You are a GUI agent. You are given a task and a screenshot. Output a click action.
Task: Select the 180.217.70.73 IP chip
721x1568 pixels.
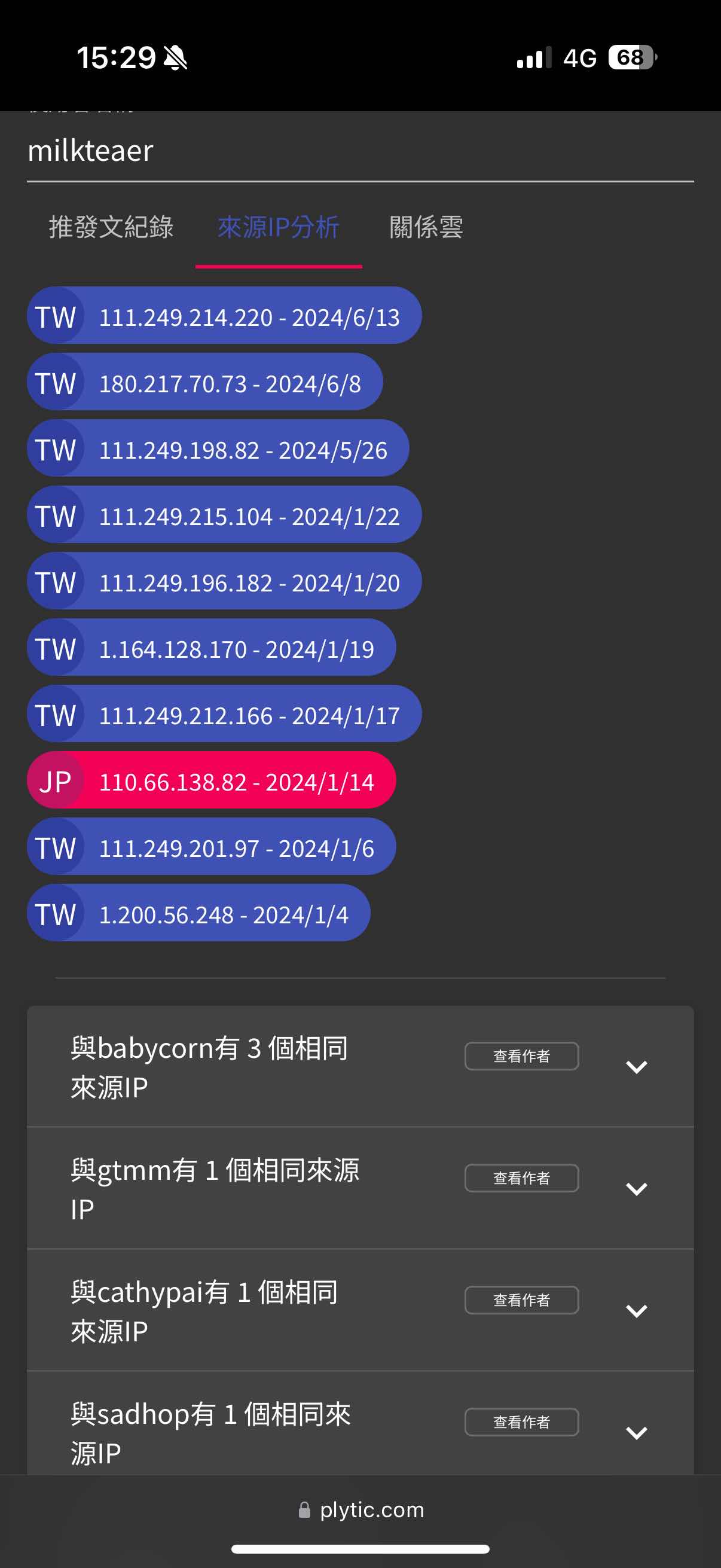pos(204,382)
